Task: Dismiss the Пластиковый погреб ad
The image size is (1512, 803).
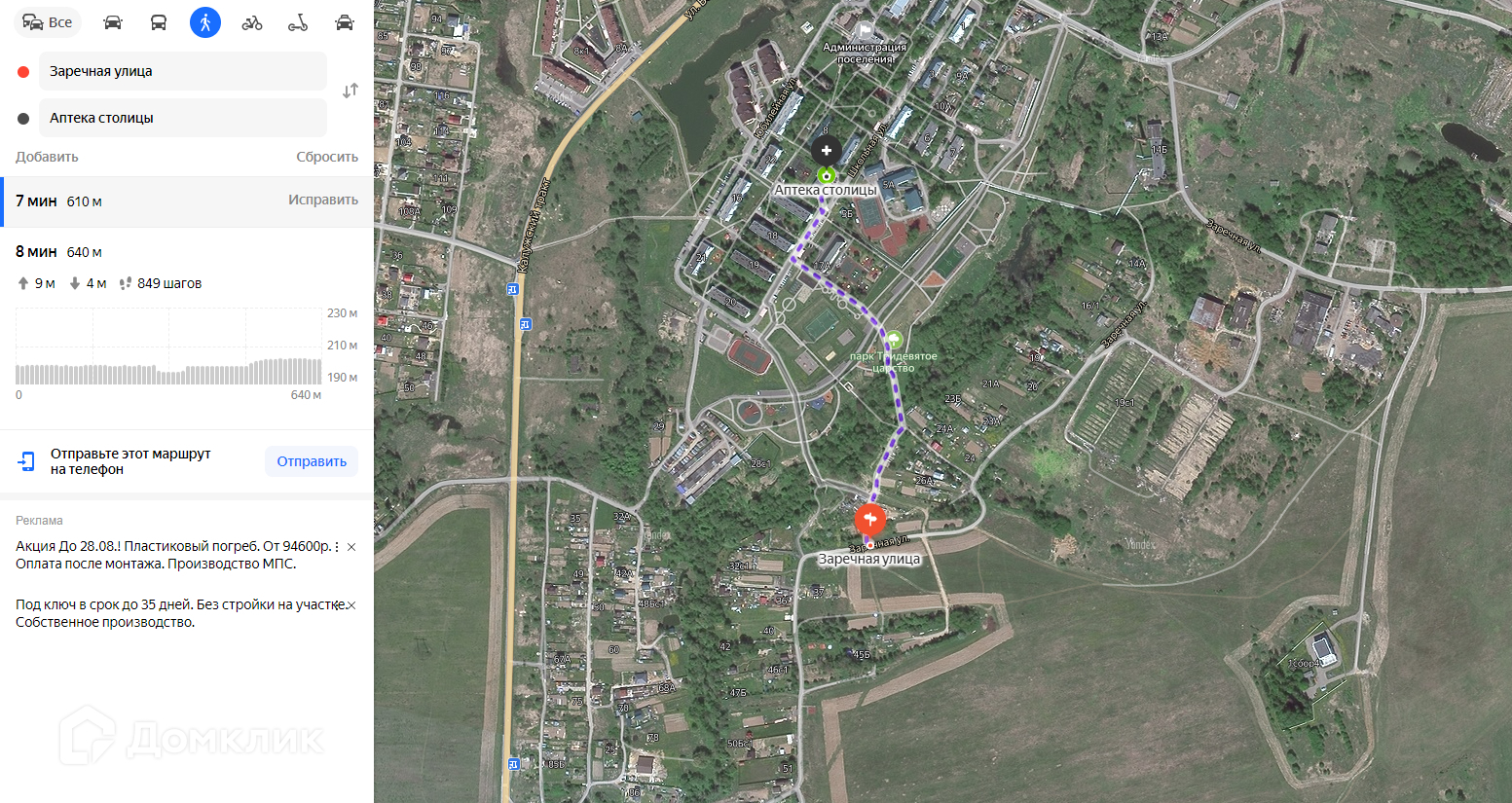Action: click(x=351, y=547)
